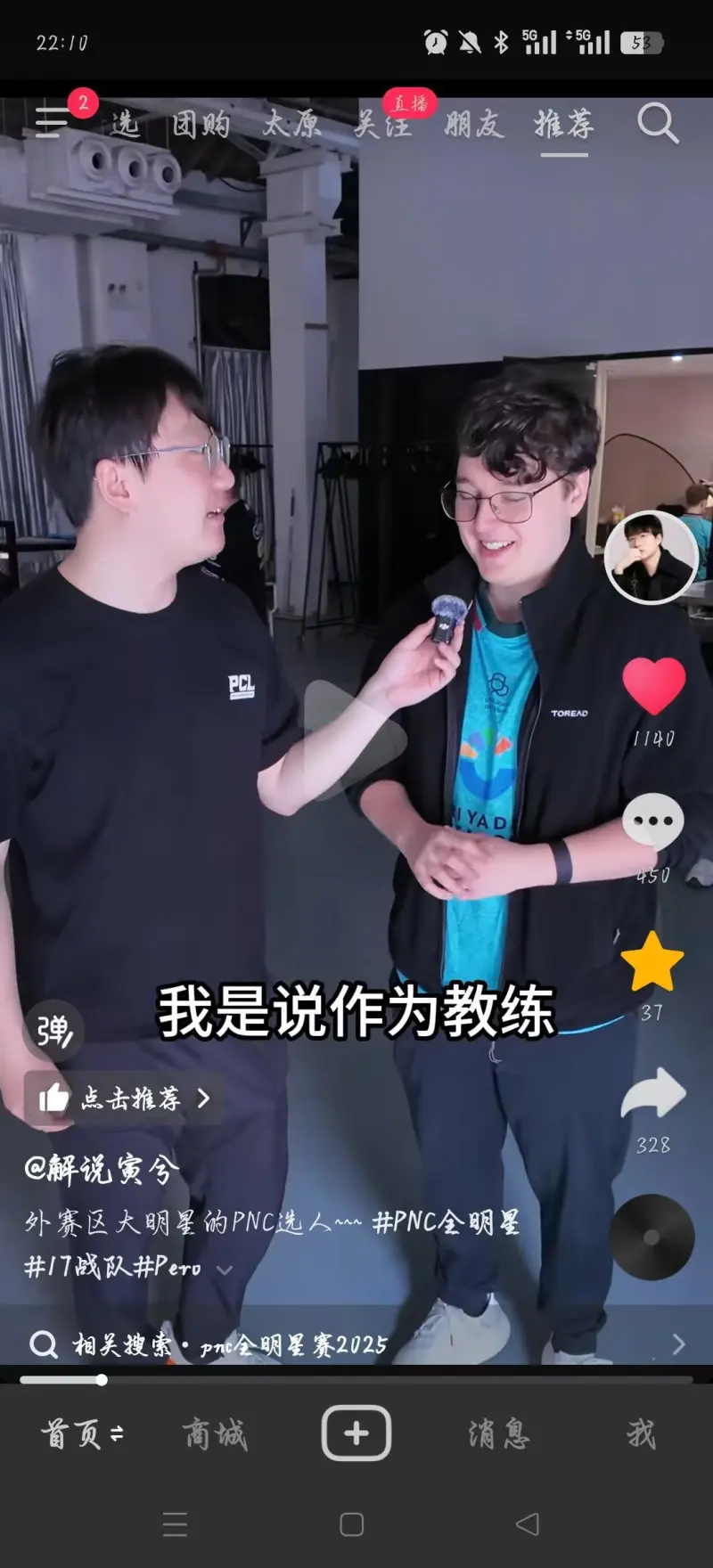Open @解说寅兮 profile link

point(102,1169)
